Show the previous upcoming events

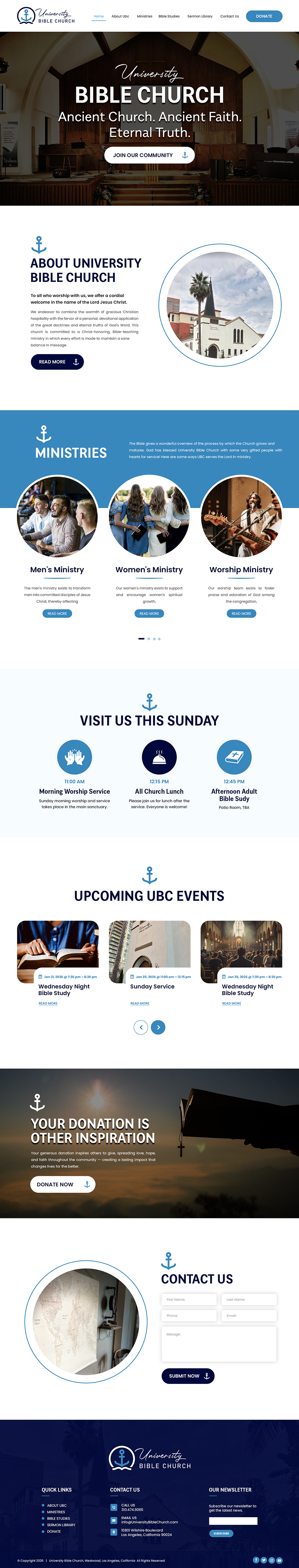tap(141, 1027)
